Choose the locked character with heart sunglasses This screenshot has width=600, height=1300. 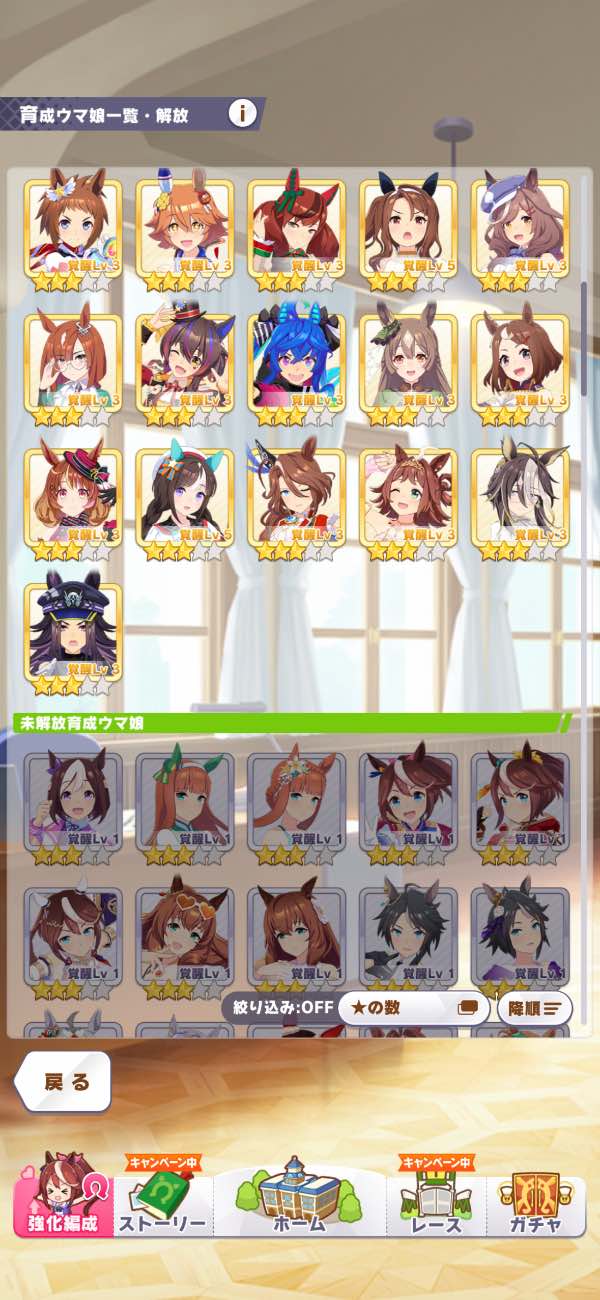pyautogui.click(x=184, y=935)
